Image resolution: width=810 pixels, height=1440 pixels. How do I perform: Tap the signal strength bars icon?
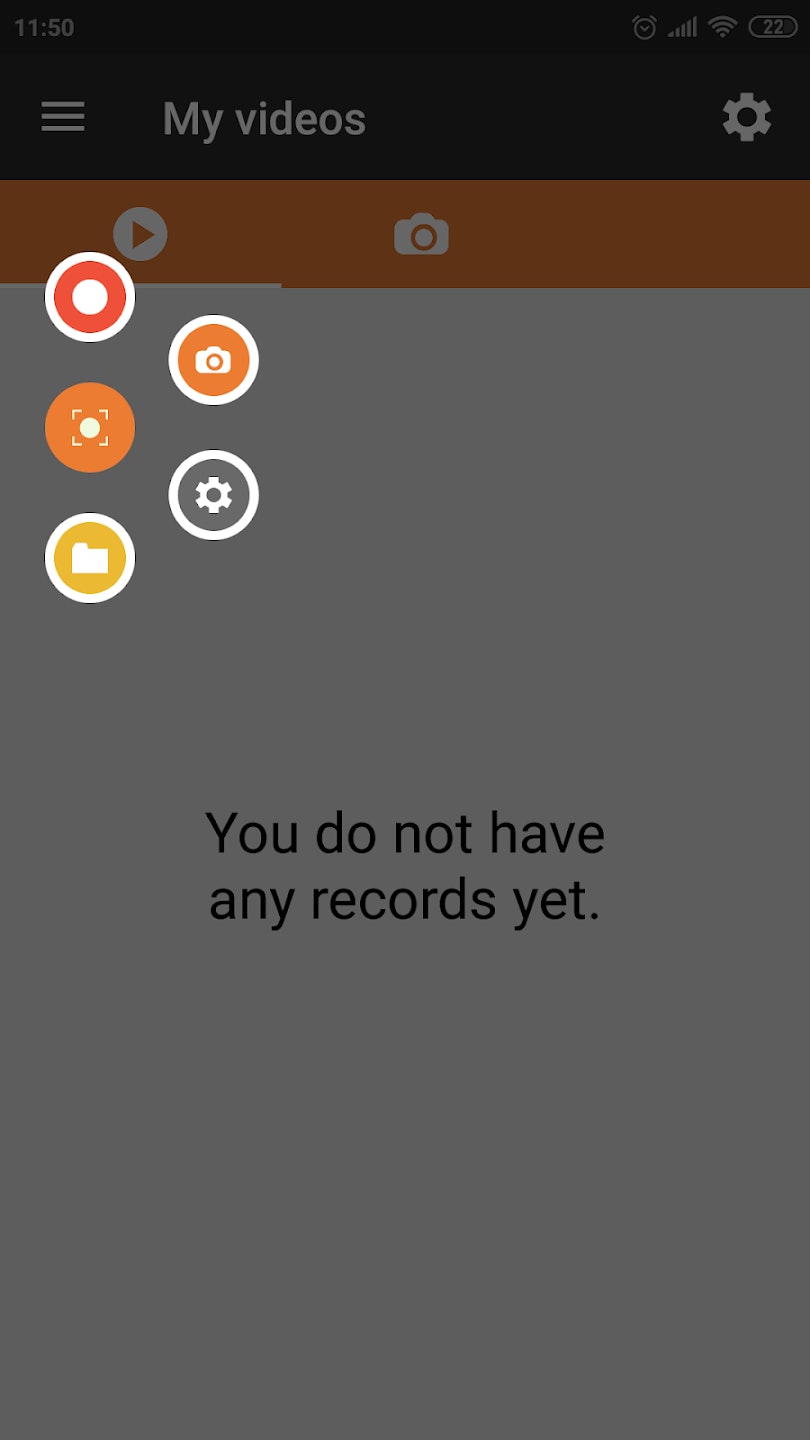(x=682, y=27)
